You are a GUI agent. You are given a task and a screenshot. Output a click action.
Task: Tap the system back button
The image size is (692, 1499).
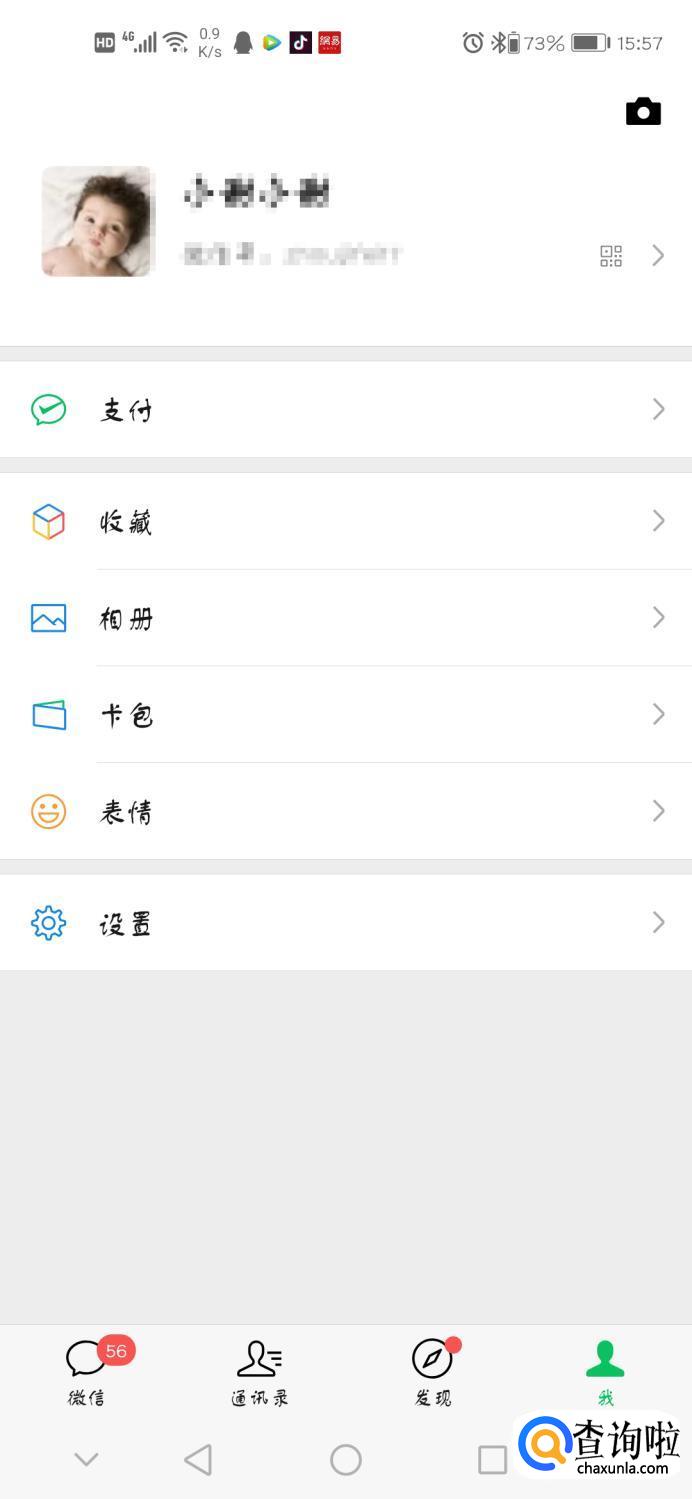198,1460
